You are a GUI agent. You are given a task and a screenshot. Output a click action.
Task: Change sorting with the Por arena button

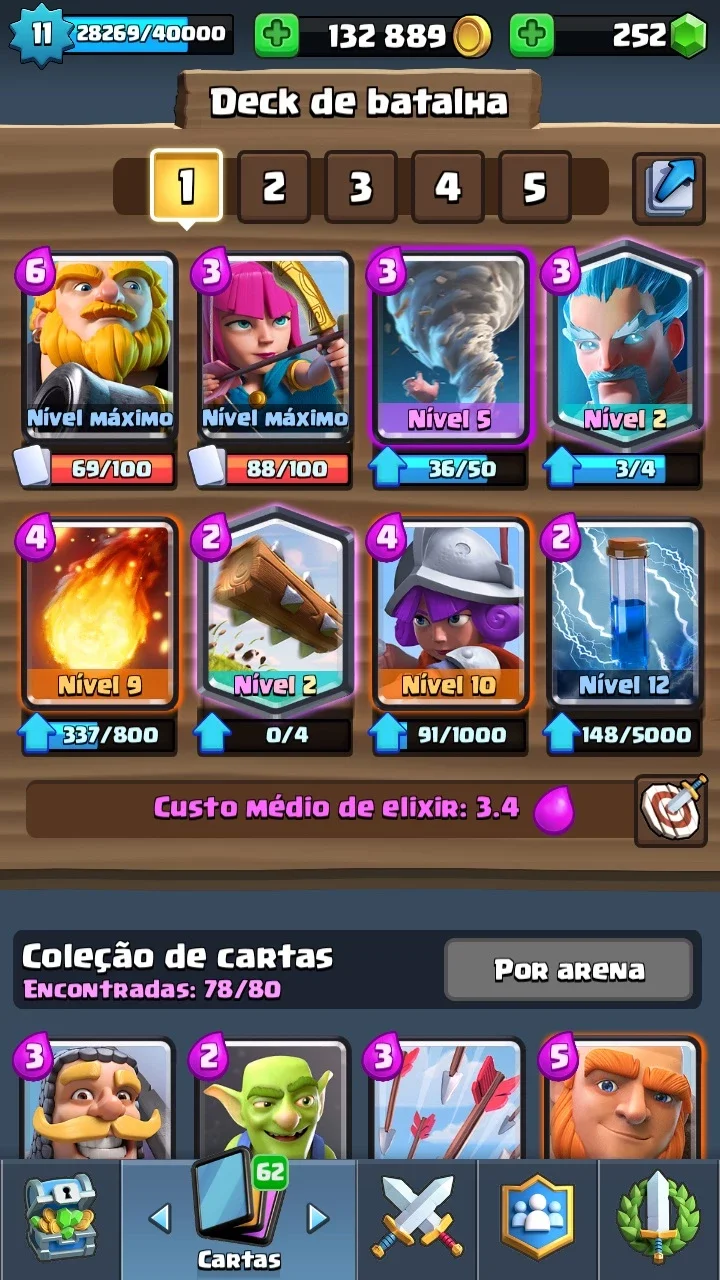pos(569,969)
